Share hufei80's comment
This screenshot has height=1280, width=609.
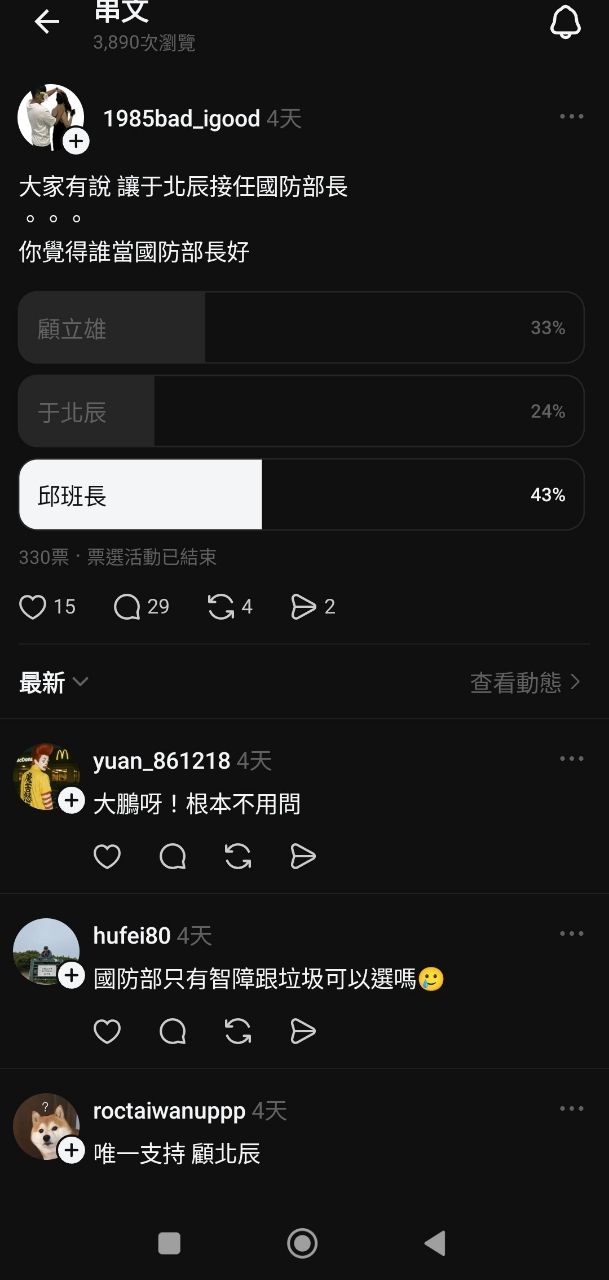(x=303, y=1031)
